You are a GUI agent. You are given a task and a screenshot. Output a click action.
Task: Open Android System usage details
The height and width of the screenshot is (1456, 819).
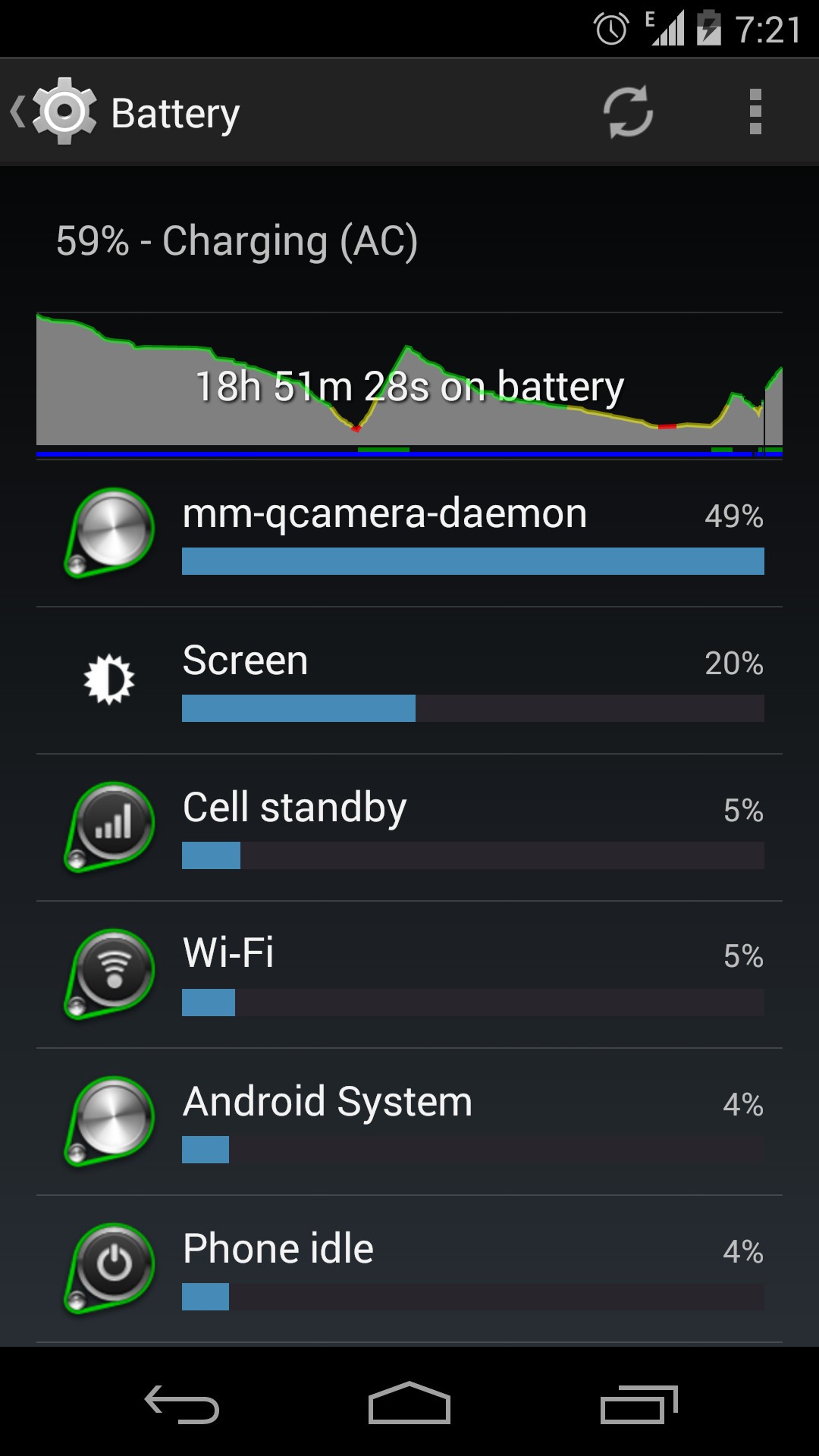click(409, 1122)
